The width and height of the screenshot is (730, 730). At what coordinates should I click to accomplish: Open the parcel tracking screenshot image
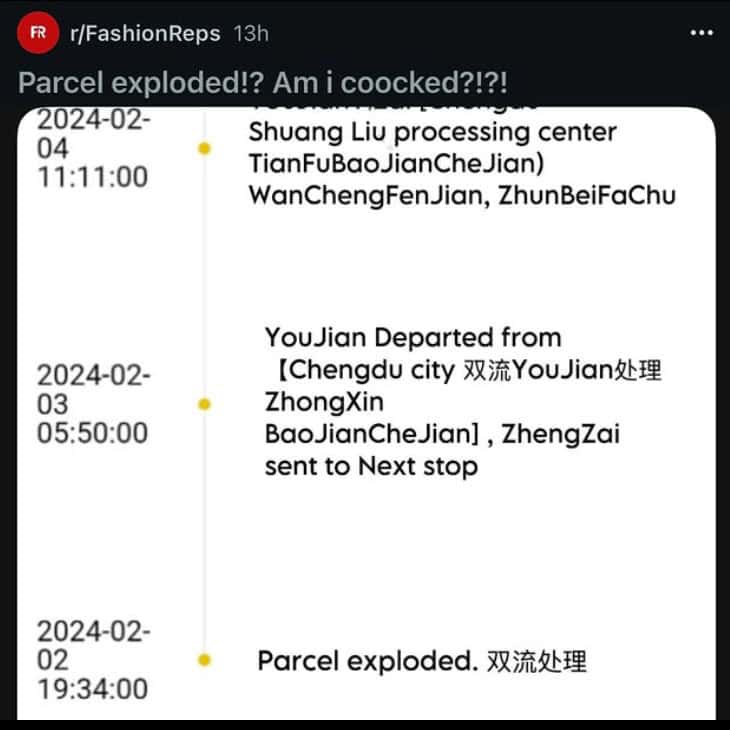pos(365,410)
